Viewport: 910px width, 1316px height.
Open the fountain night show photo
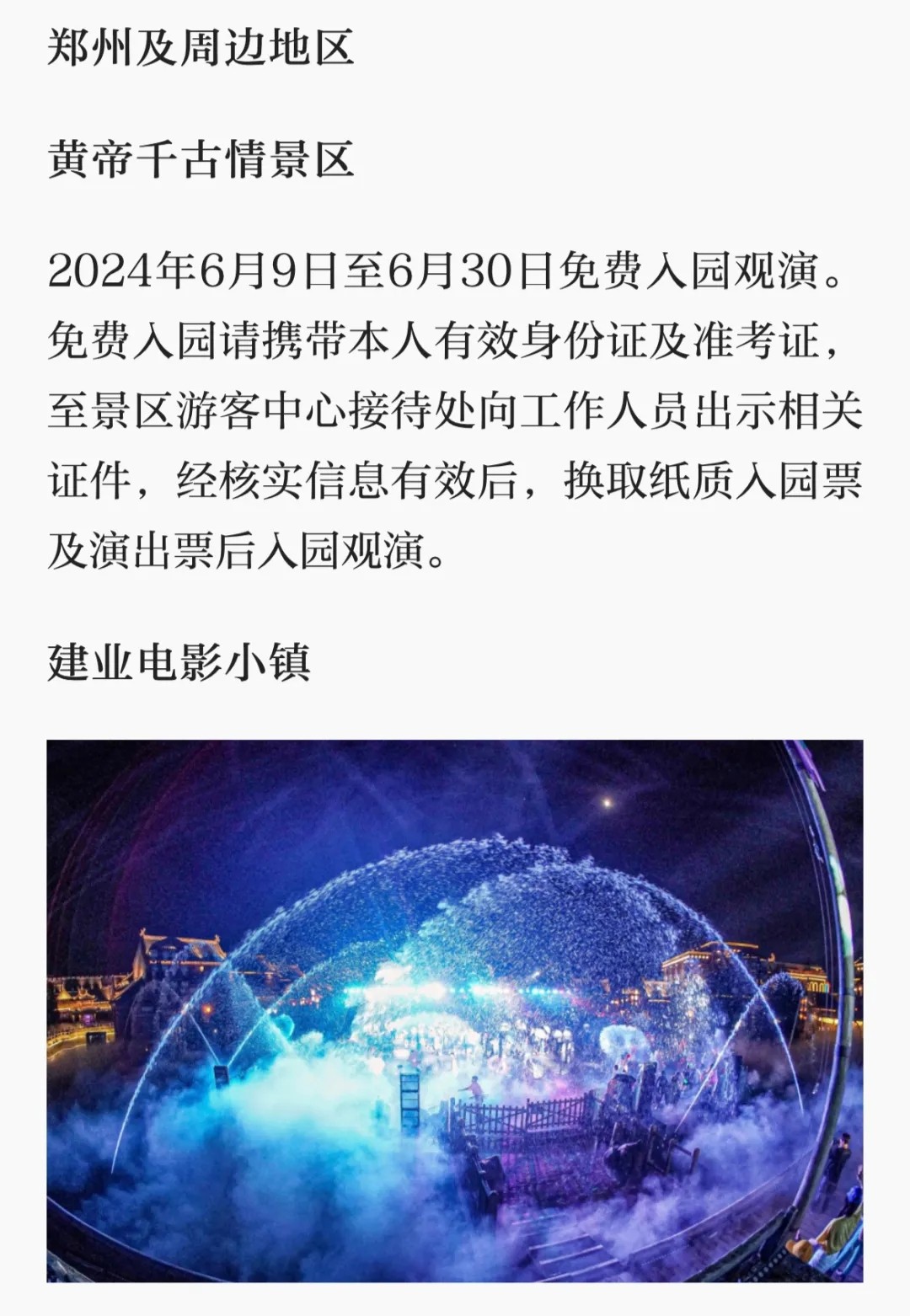coord(455,1011)
